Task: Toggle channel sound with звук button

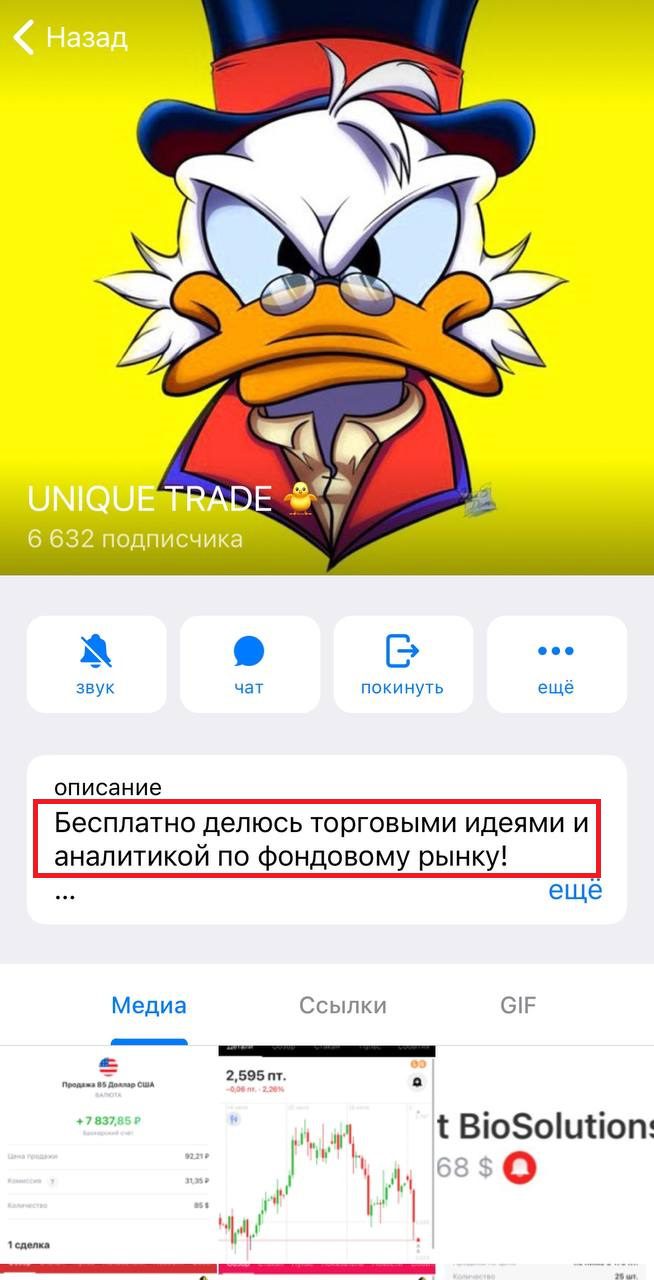Action: [96, 663]
